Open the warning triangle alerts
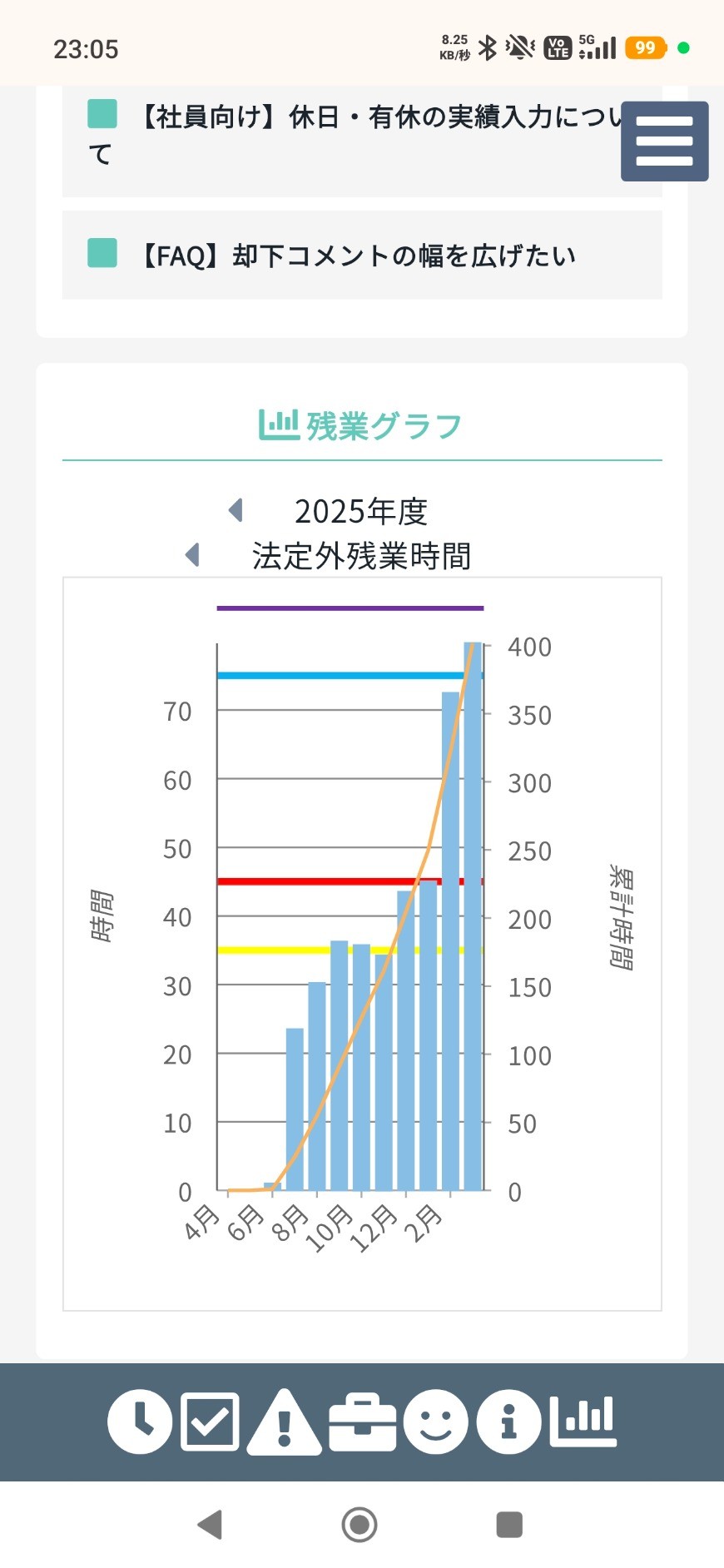The width and height of the screenshot is (724, 1568). [284, 1421]
